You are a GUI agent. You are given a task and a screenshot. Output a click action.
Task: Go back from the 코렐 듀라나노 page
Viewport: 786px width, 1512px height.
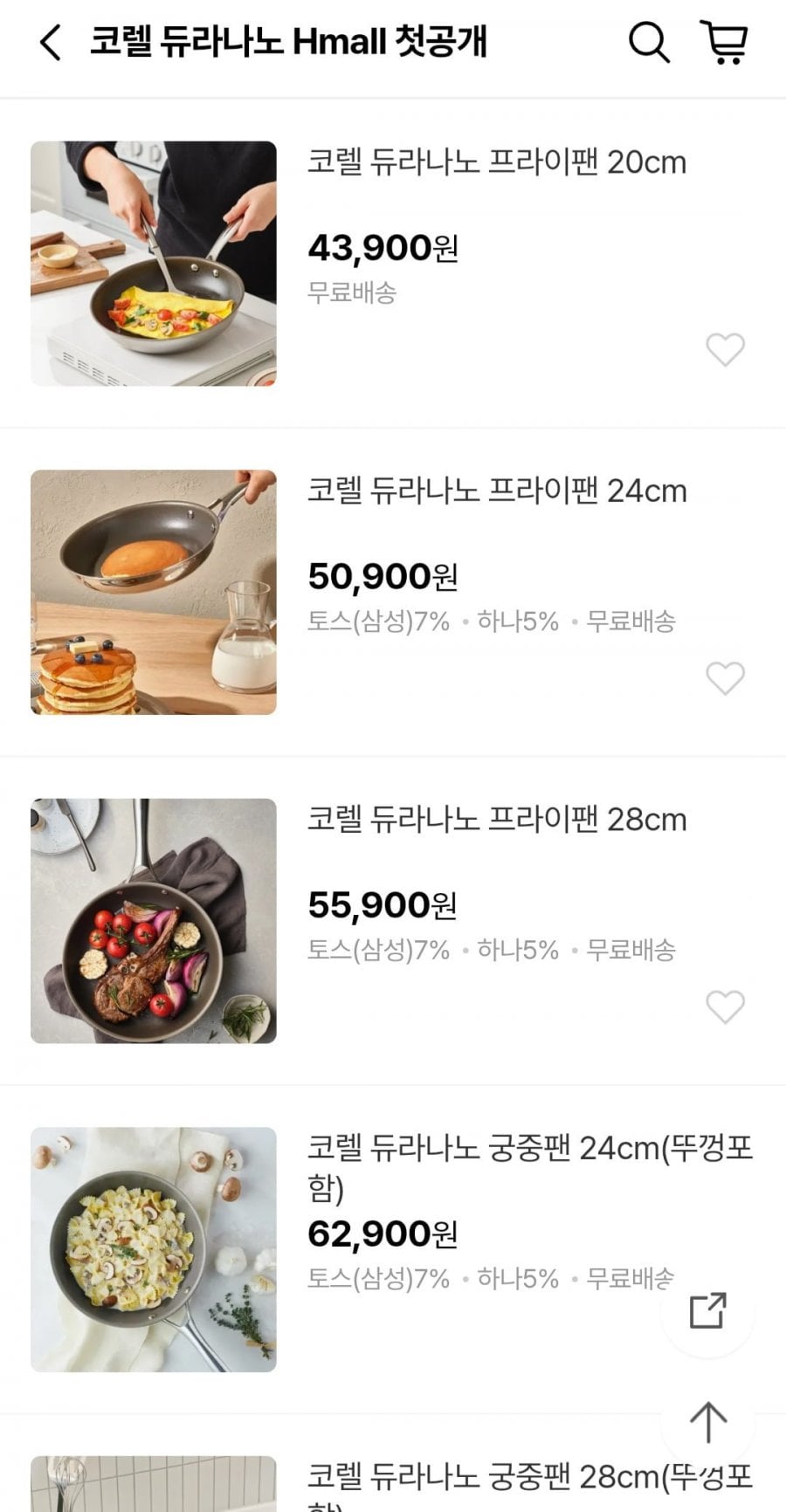(51, 42)
